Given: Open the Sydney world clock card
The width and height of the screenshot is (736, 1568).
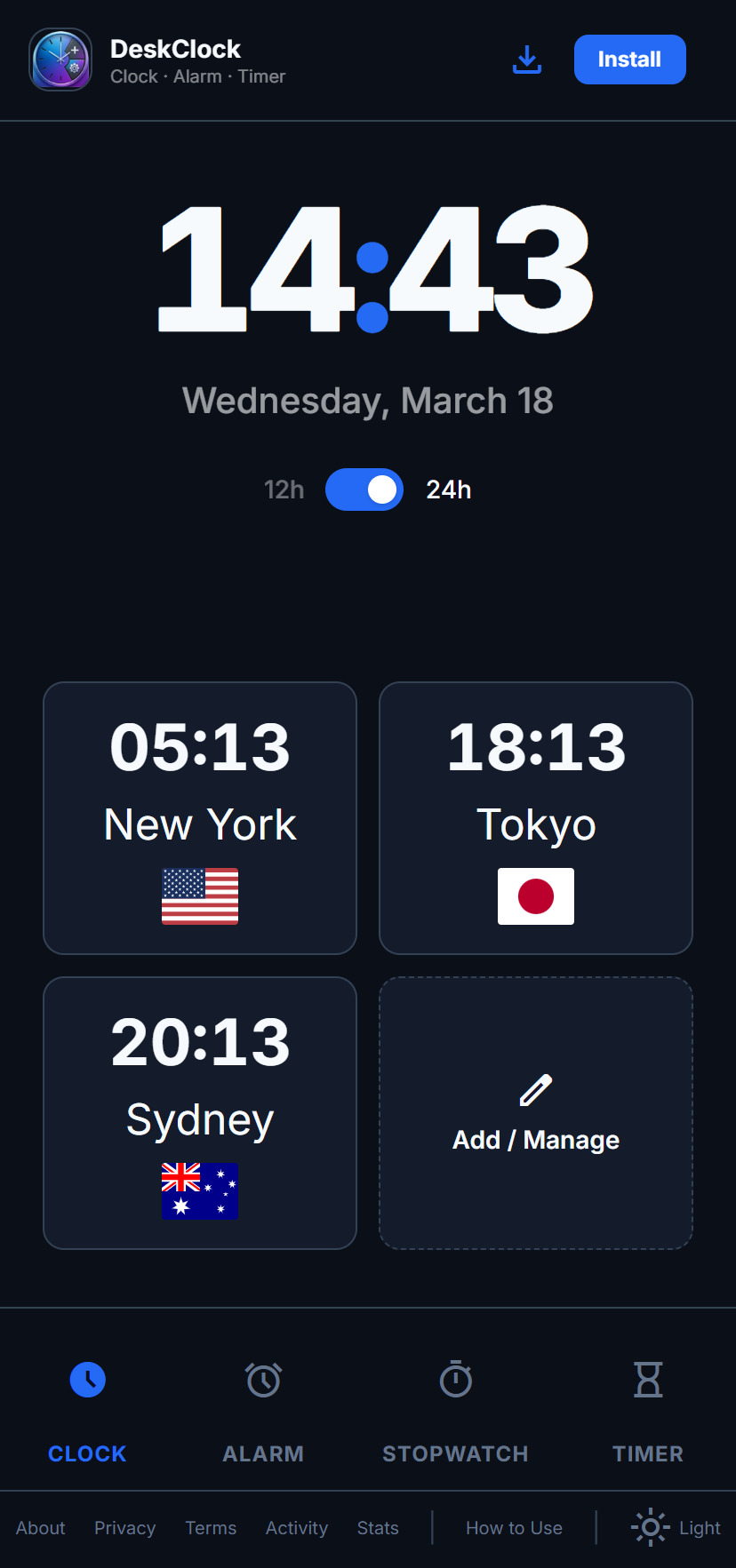Looking at the screenshot, I should click(x=200, y=1113).
